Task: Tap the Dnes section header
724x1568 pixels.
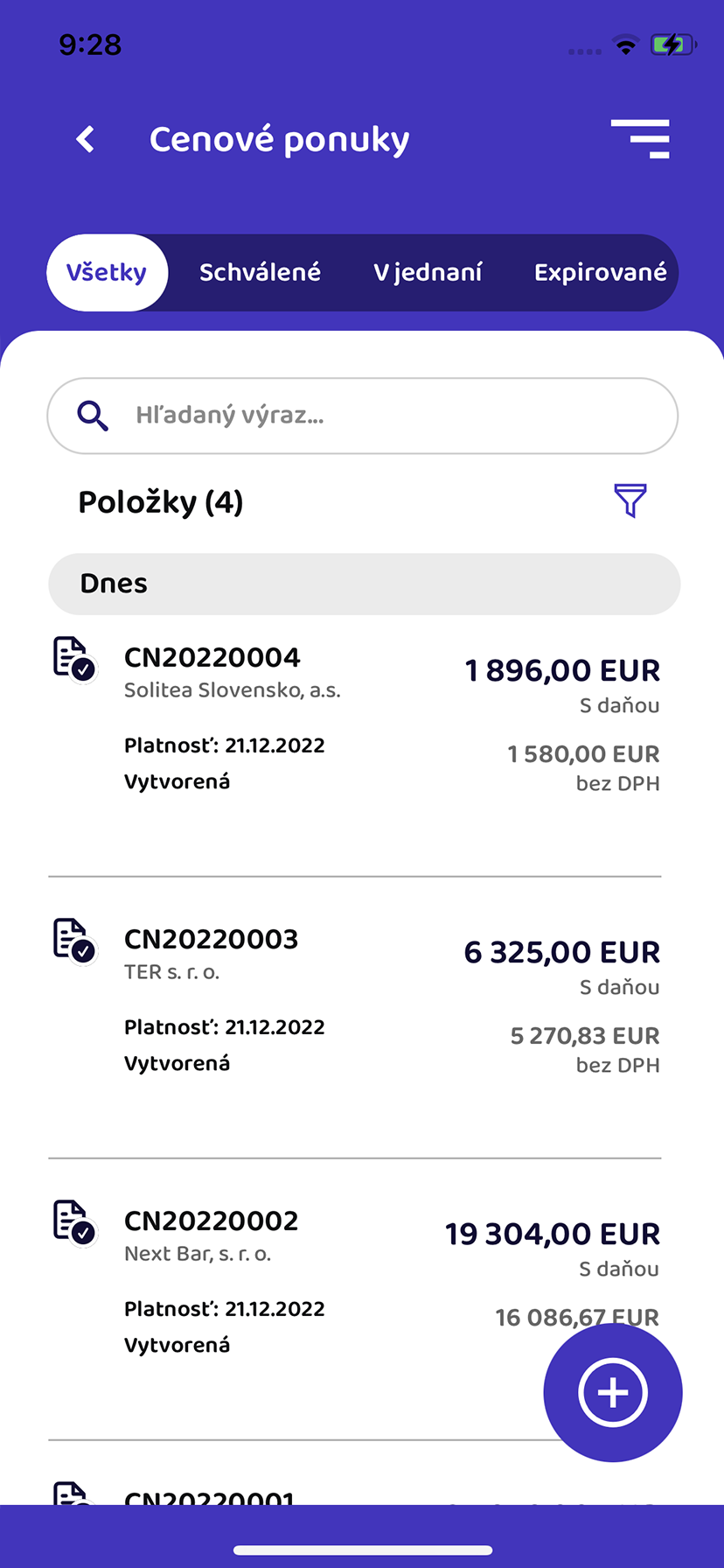Action: click(362, 584)
